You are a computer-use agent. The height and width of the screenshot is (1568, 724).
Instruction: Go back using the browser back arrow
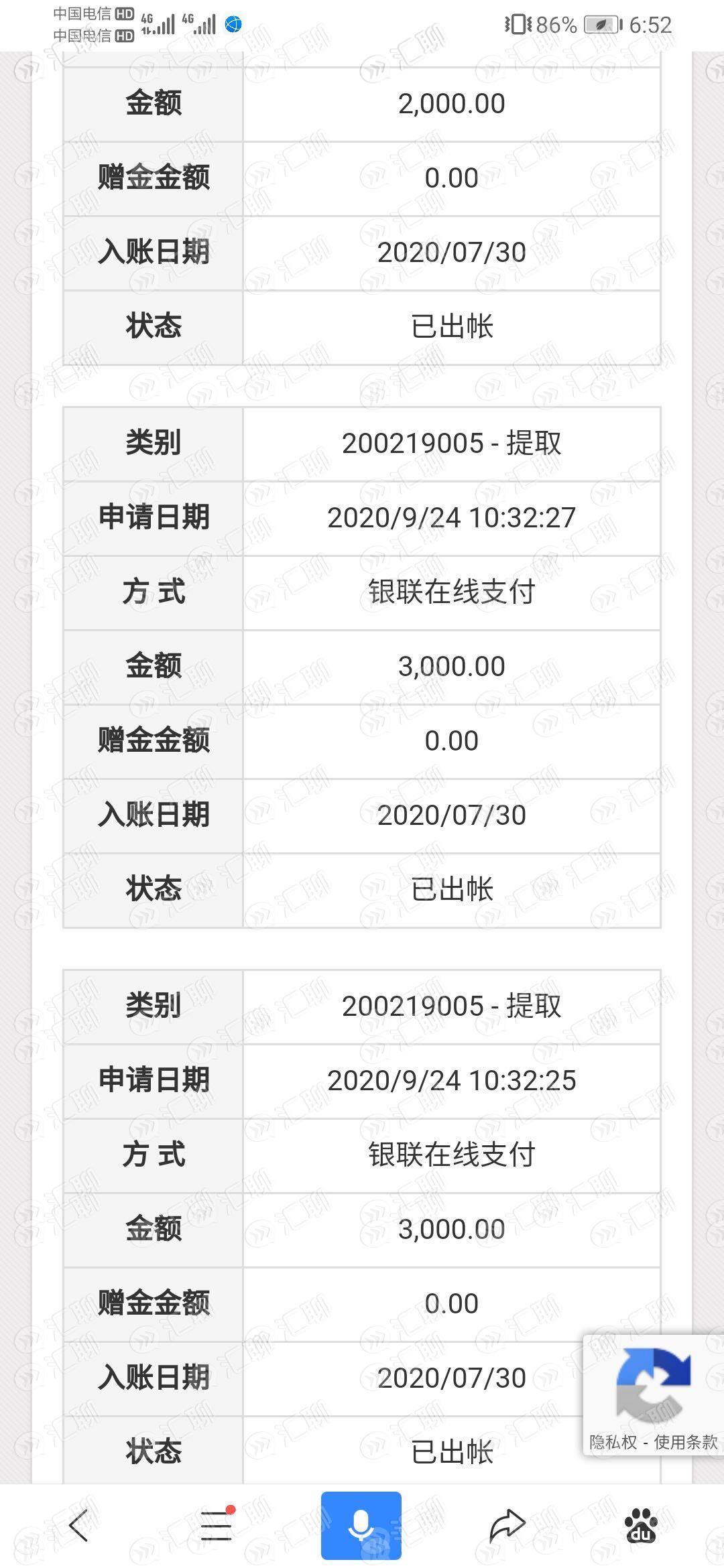coord(79,1526)
